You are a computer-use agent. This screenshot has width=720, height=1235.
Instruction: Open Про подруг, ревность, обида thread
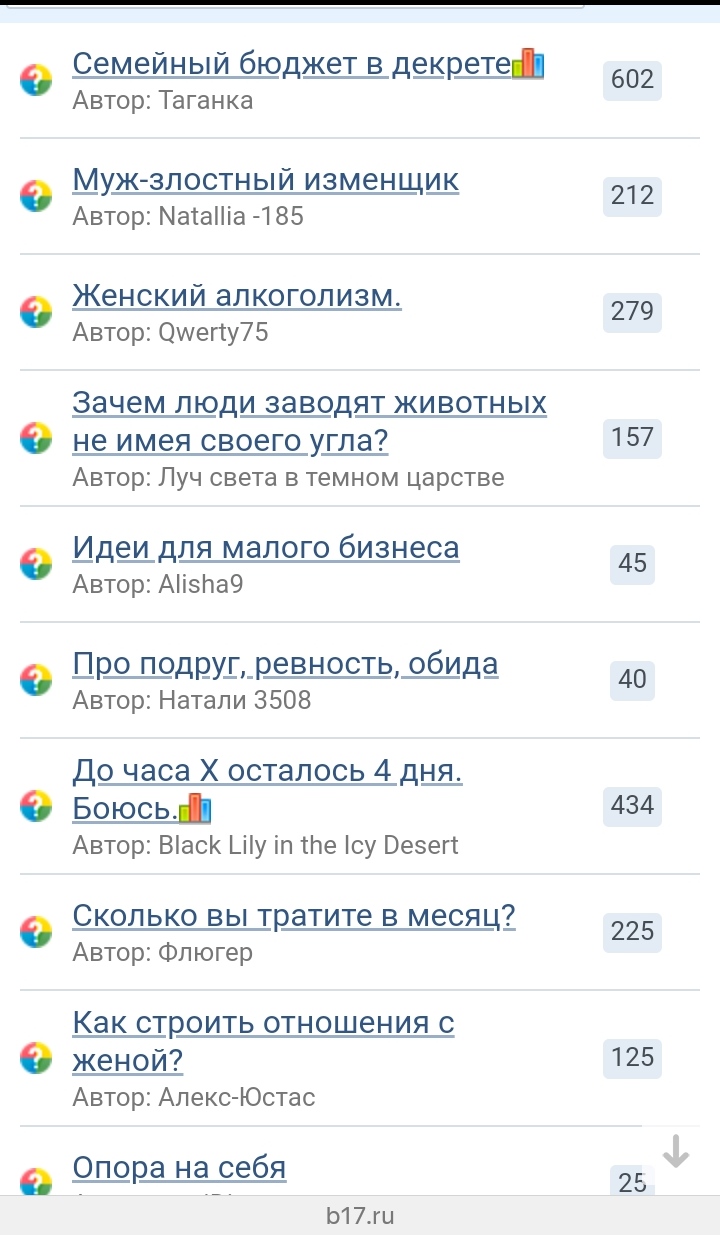pos(285,664)
